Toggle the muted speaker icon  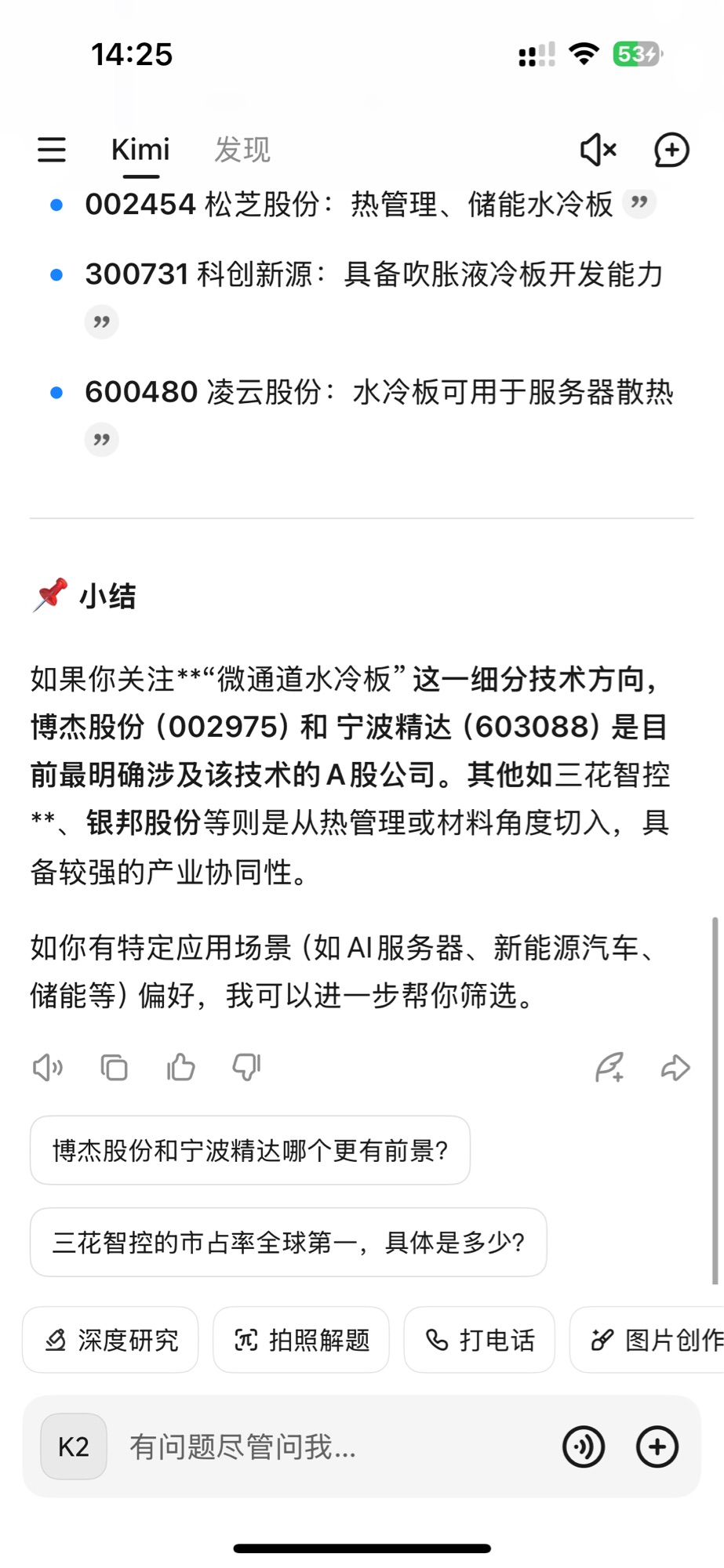598,150
